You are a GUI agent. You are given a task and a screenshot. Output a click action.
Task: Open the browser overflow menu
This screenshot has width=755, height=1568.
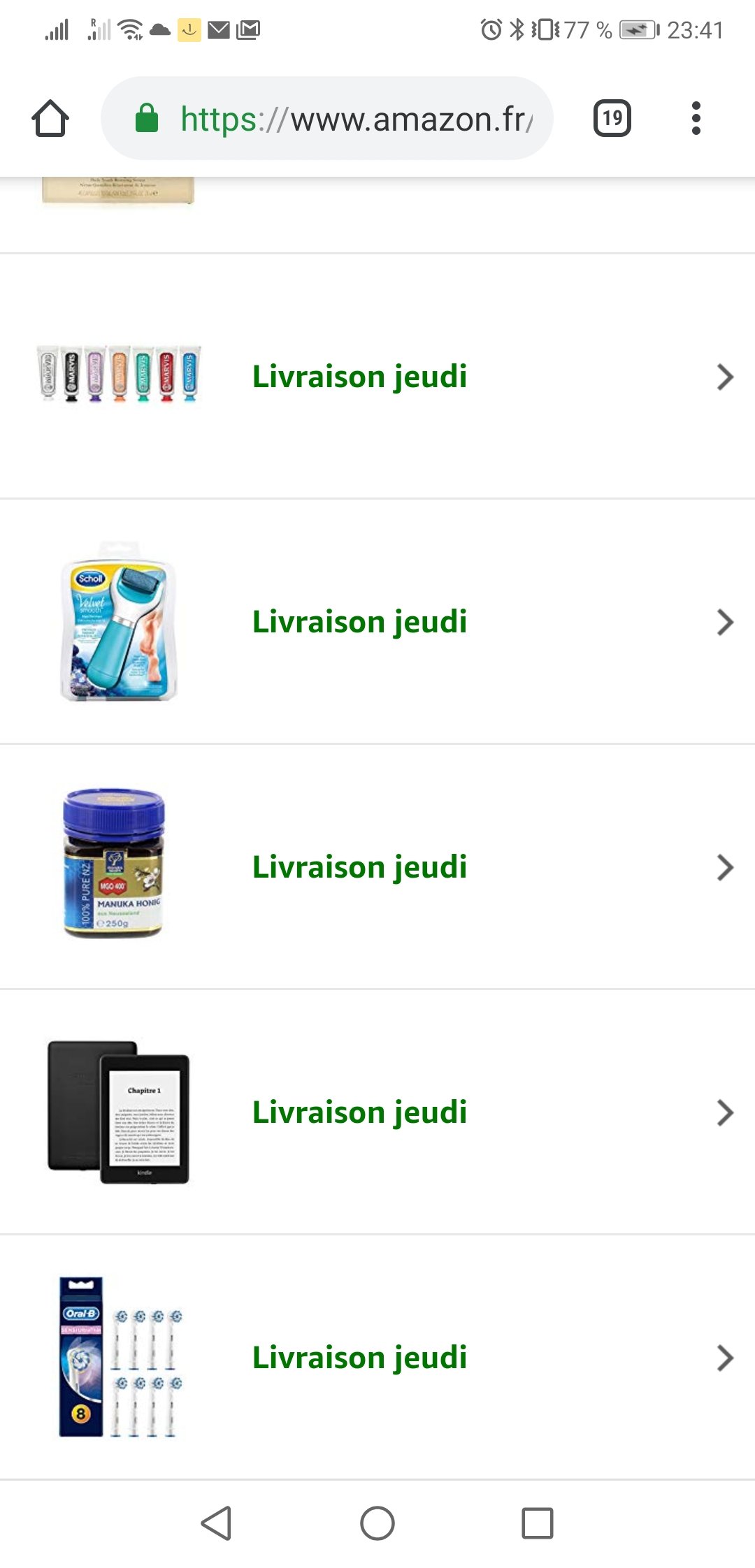pyautogui.click(x=696, y=118)
